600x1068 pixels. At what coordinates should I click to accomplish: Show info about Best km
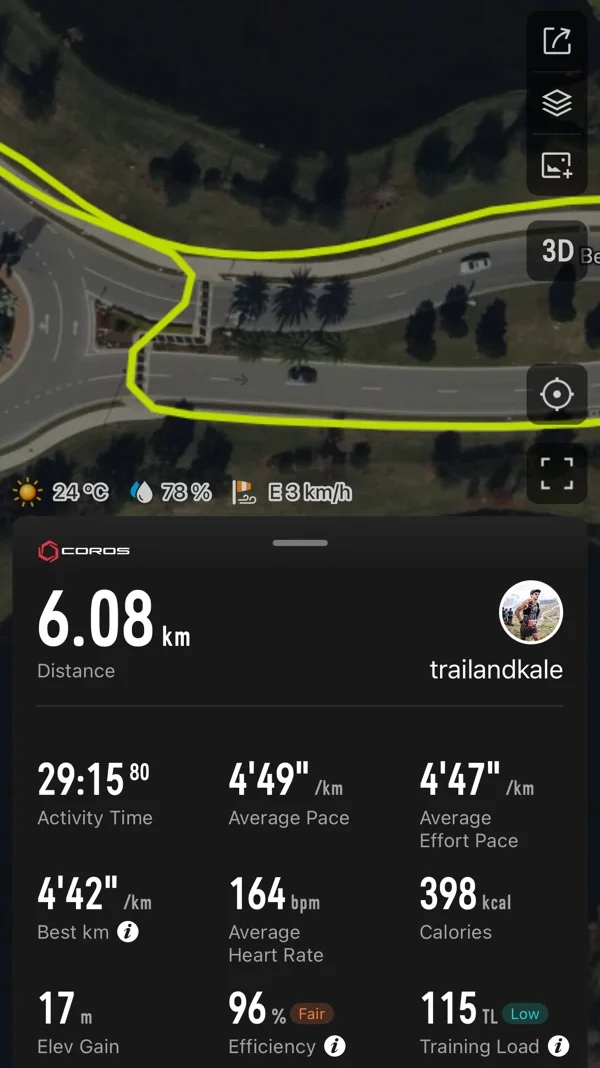pyautogui.click(x=128, y=932)
